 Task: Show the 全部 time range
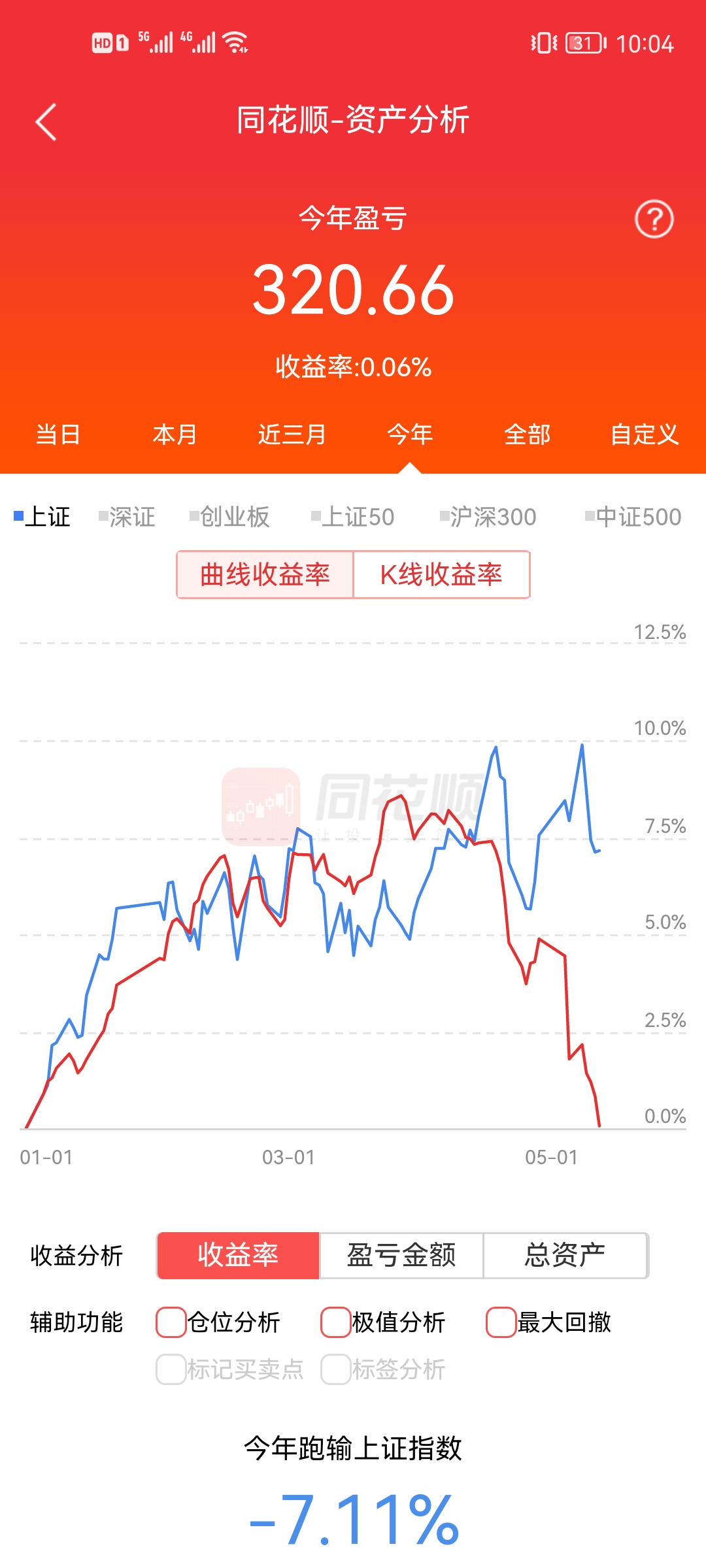pyautogui.click(x=527, y=434)
